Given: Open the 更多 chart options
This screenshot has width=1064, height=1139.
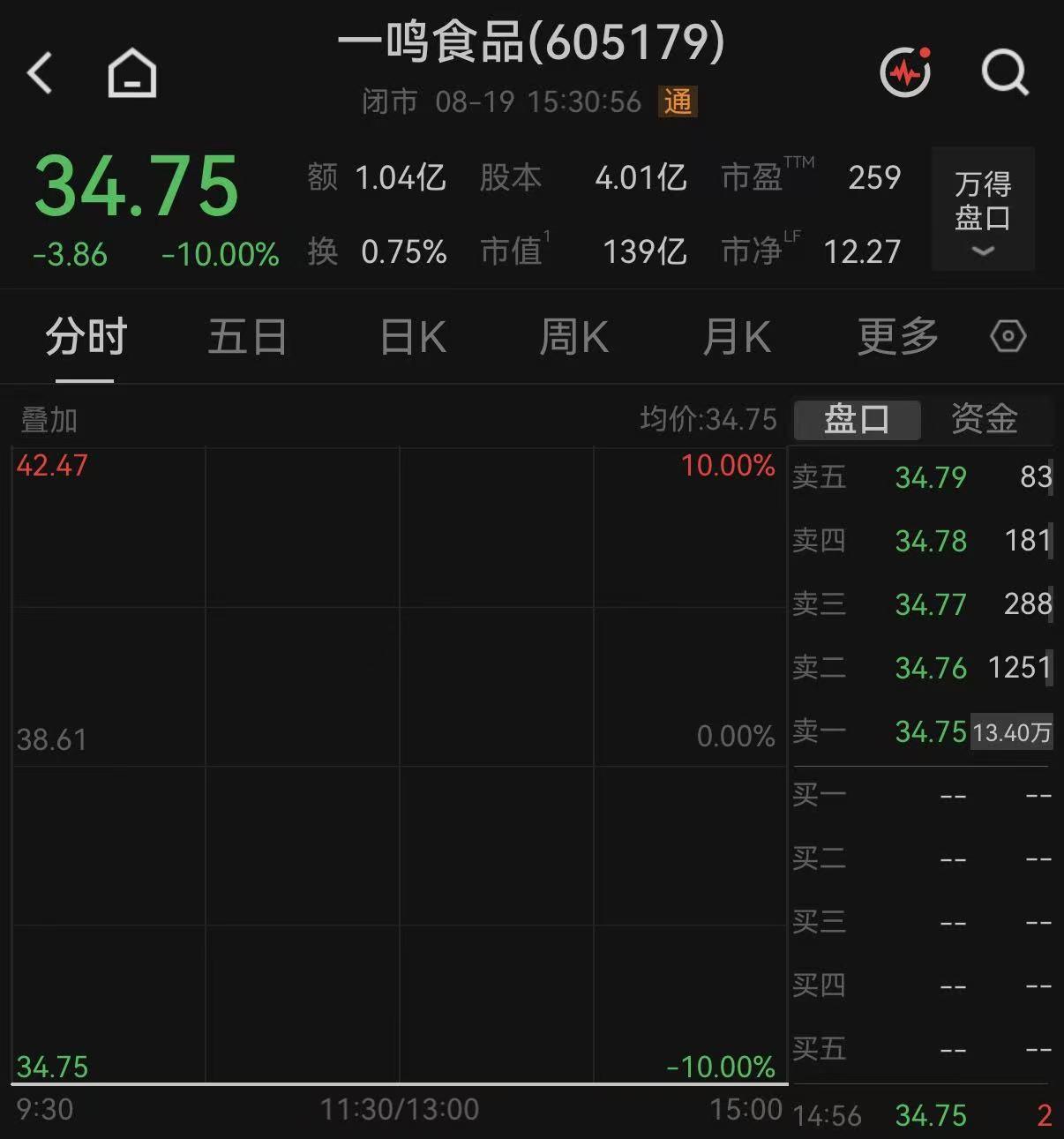Looking at the screenshot, I should click(898, 338).
